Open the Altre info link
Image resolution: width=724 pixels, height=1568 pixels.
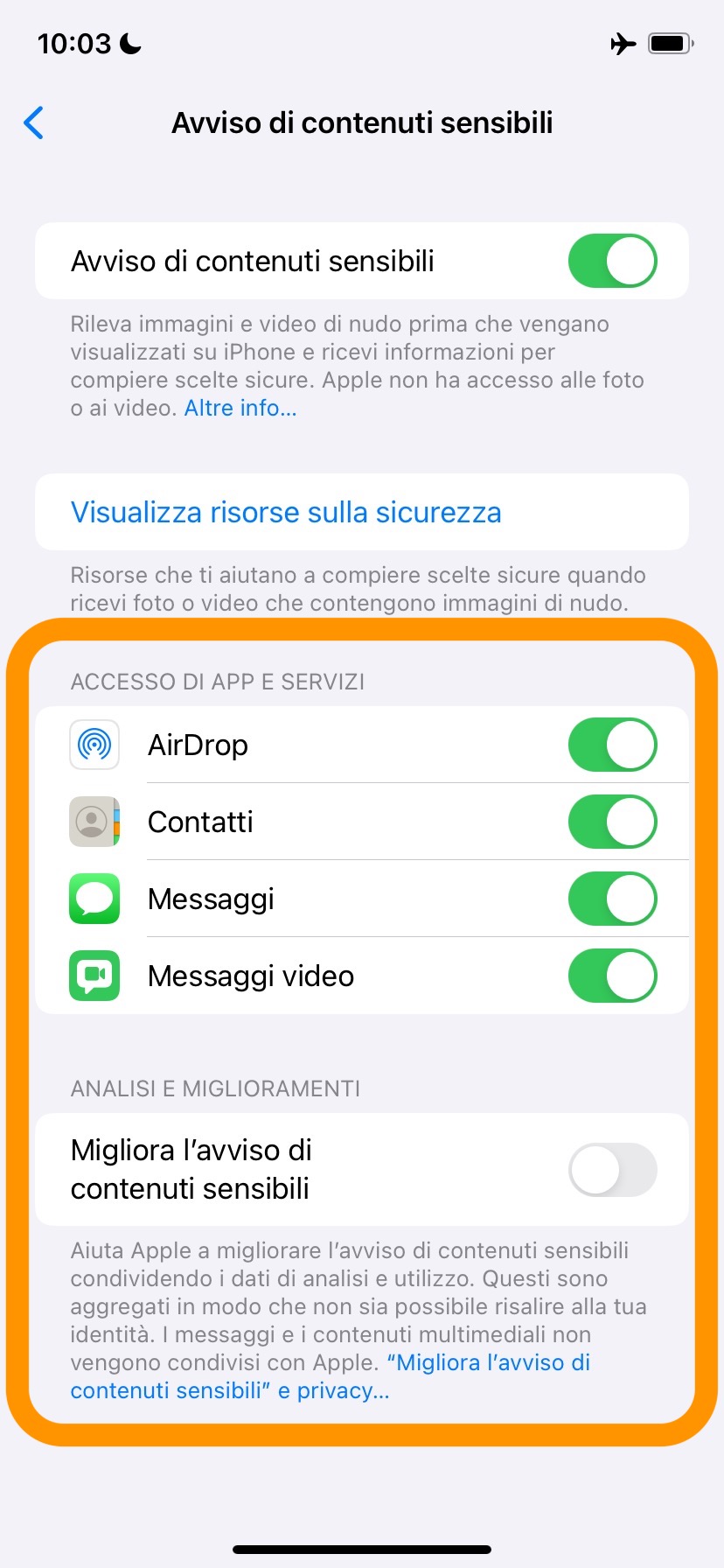pos(240,408)
